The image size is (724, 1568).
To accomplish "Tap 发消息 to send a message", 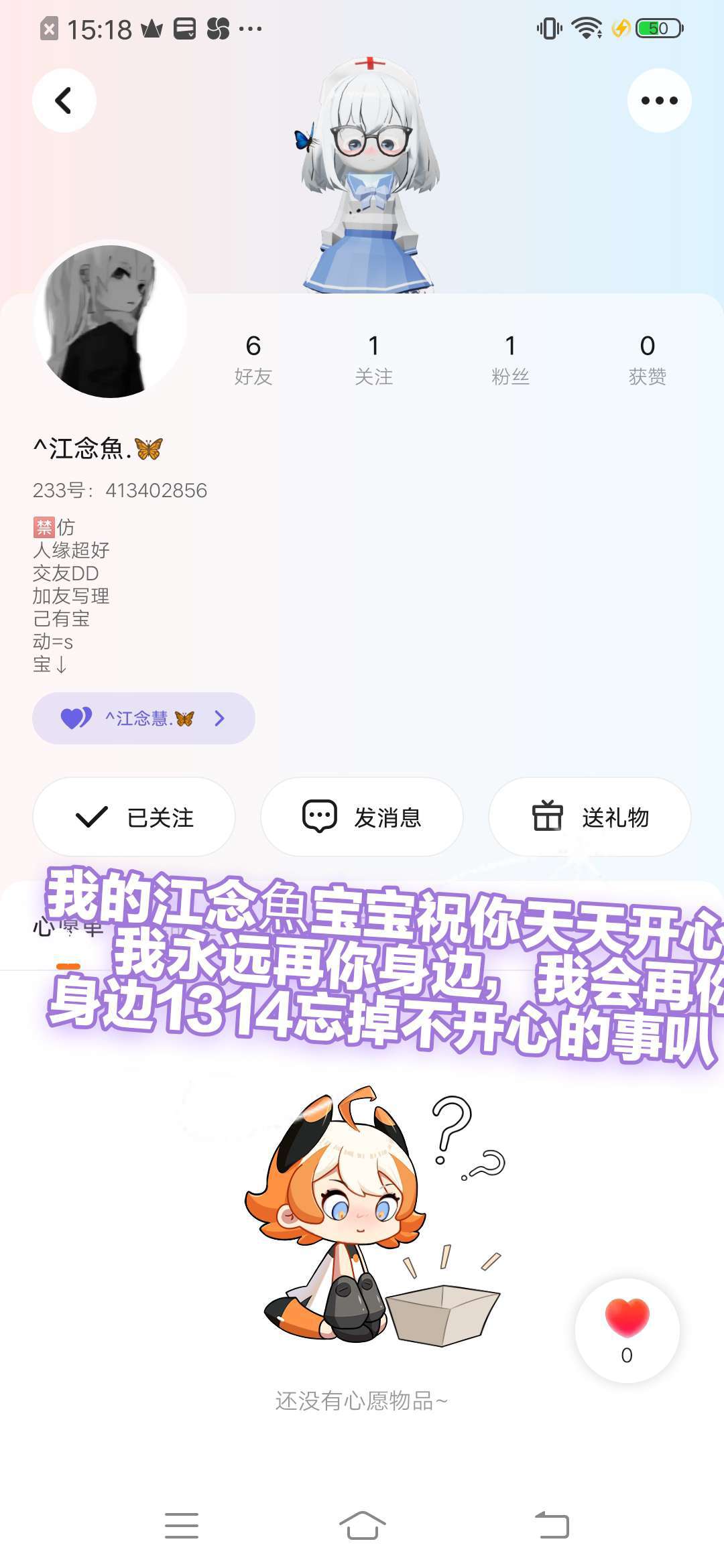I will point(362,817).
